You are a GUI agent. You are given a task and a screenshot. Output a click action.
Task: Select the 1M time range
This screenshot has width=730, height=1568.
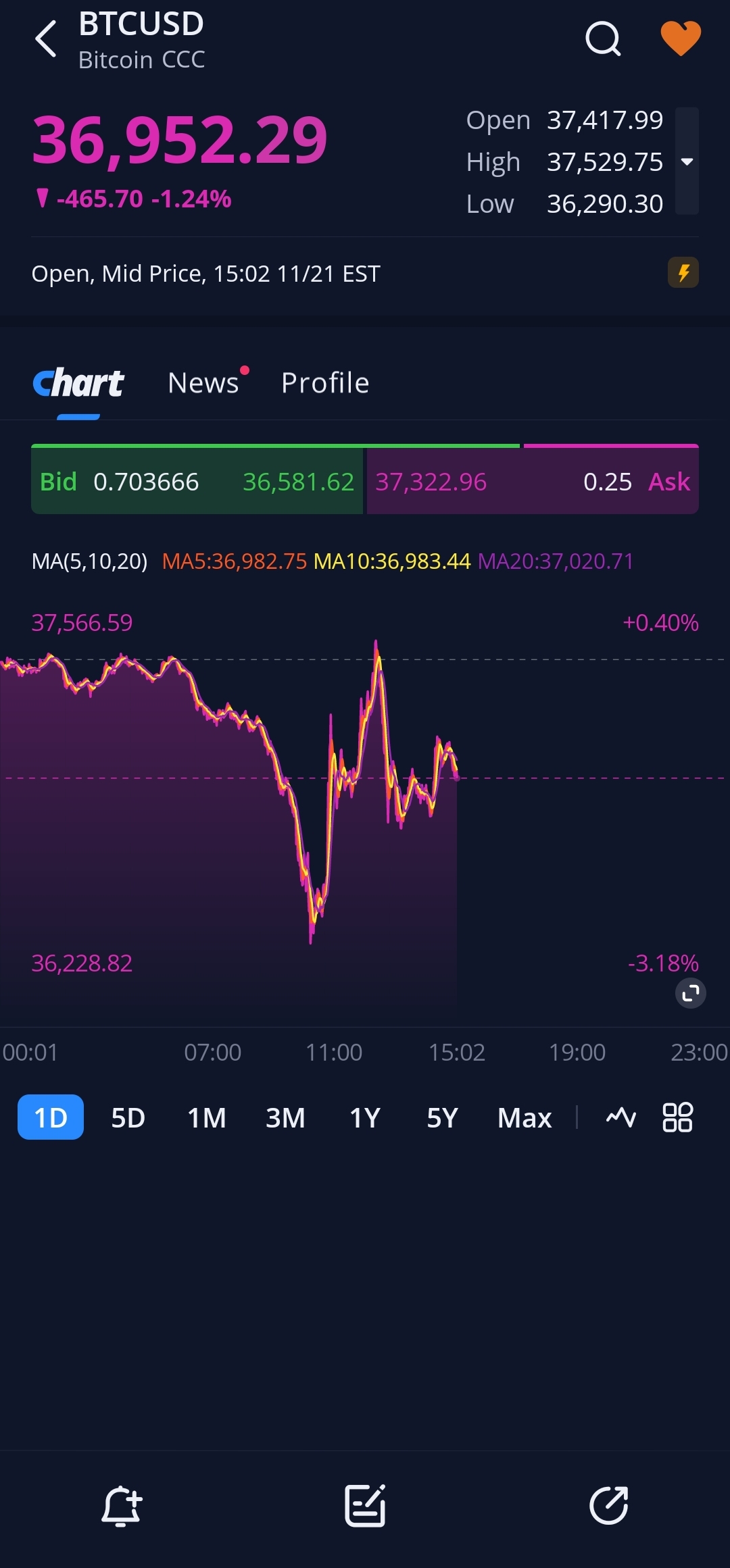(207, 1117)
